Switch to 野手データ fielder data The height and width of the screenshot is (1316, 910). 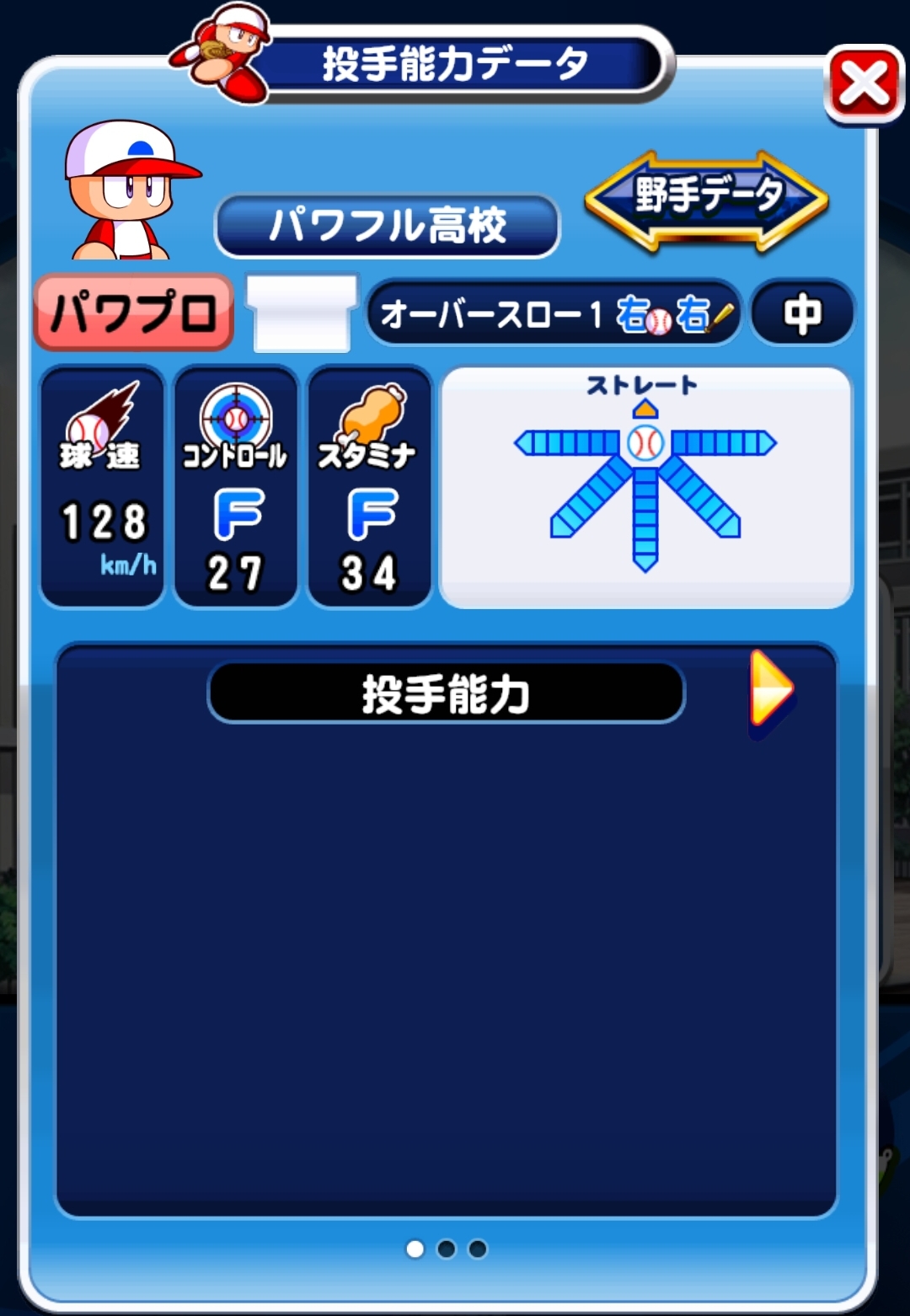pyautogui.click(x=706, y=199)
